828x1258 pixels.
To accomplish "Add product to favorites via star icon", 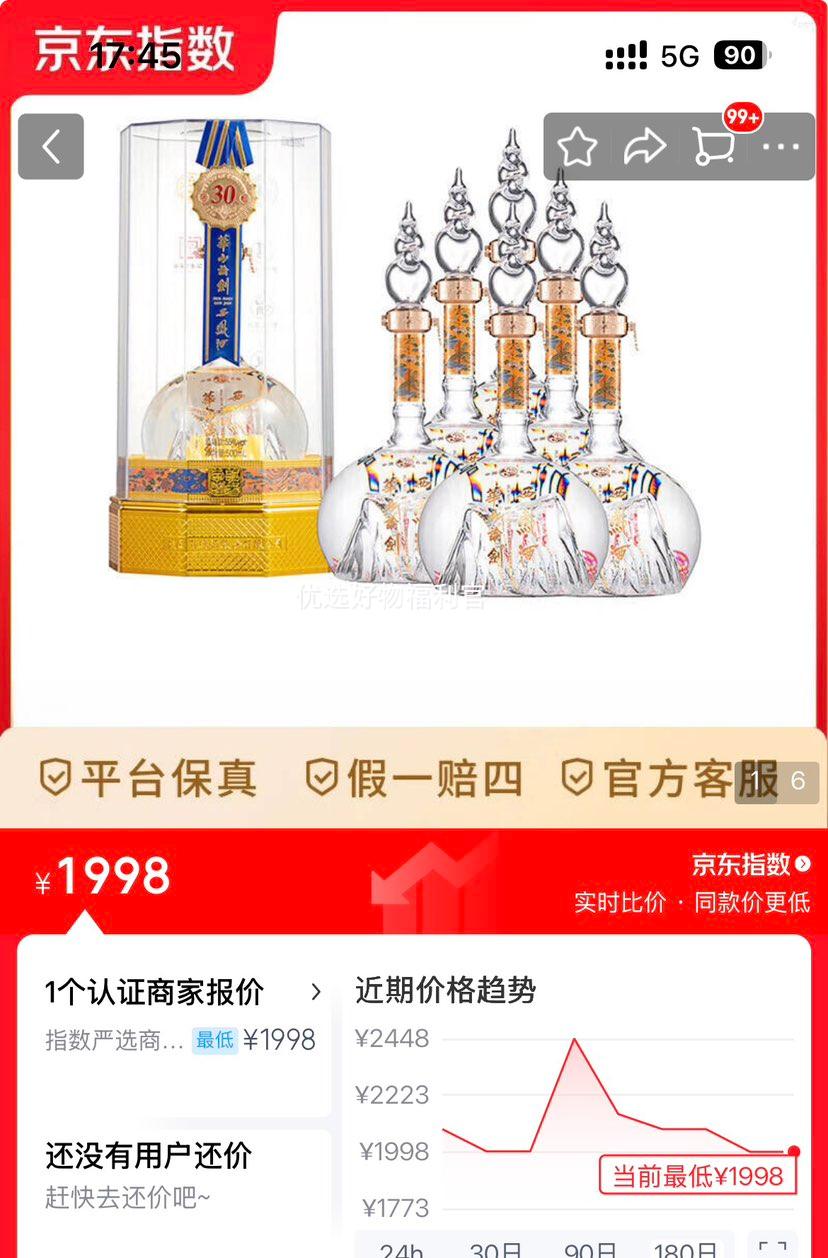I will pos(578,146).
